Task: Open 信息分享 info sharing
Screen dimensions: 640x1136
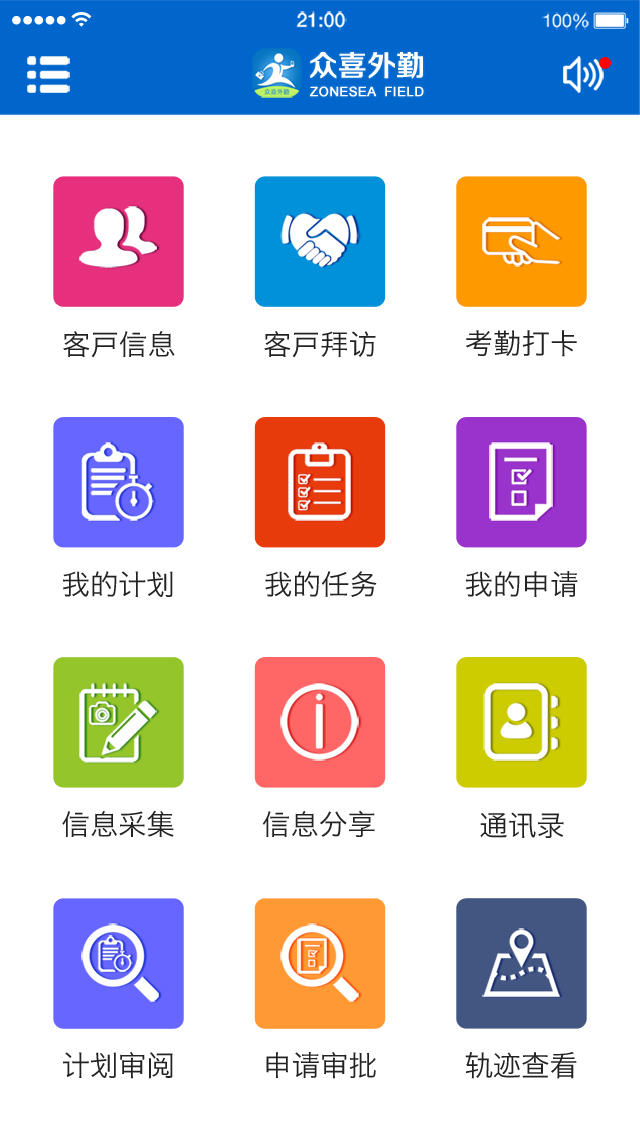Action: pyautogui.click(x=320, y=722)
